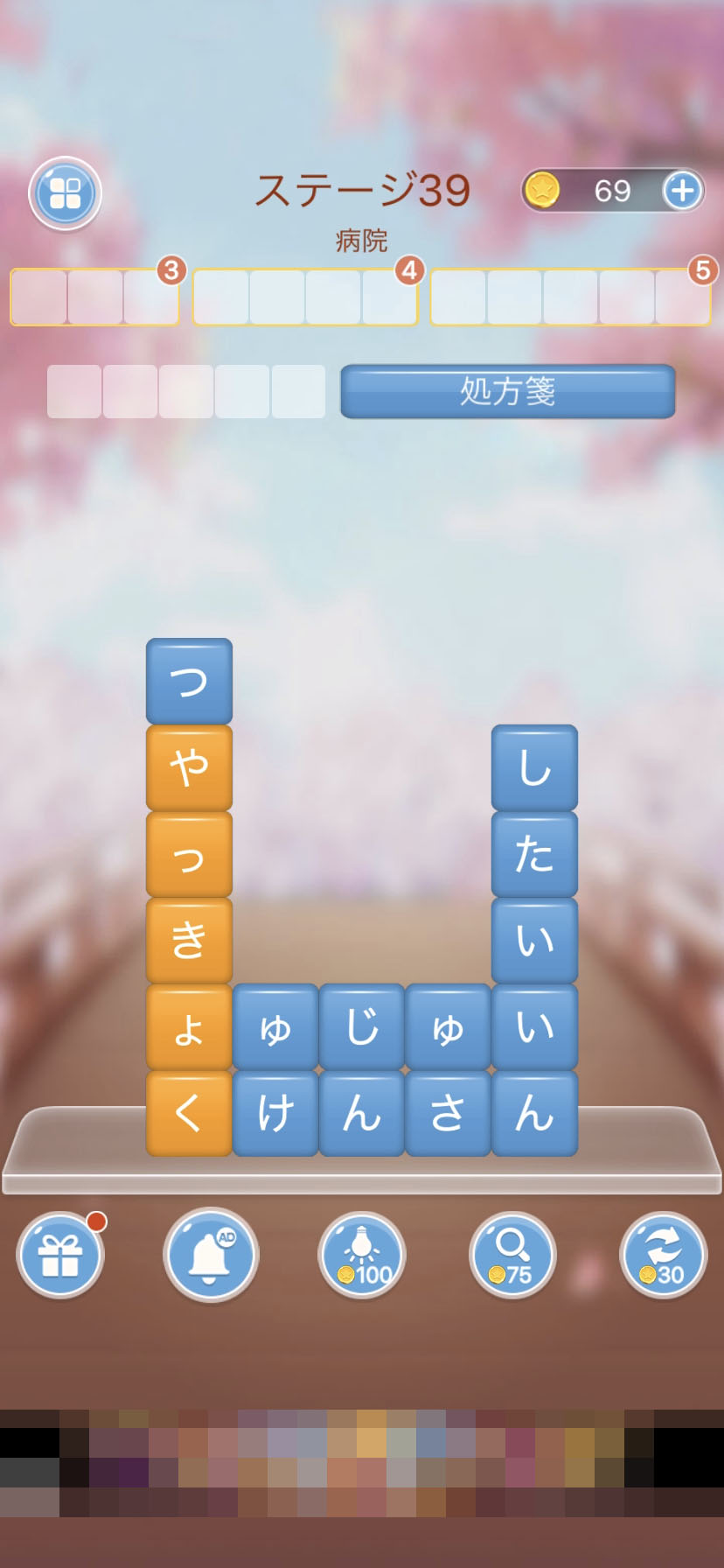
Task: Add more coins with the plus button
Action: 682,190
